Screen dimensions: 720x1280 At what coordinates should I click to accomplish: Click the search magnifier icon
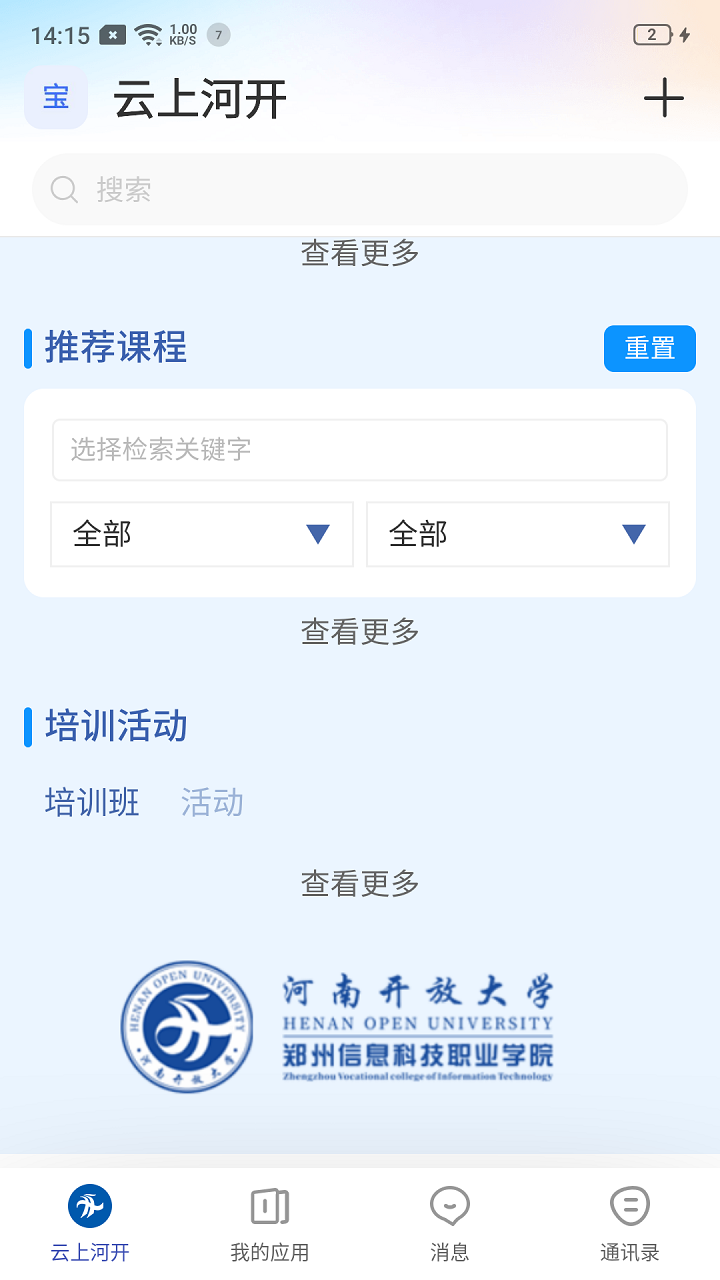point(64,189)
